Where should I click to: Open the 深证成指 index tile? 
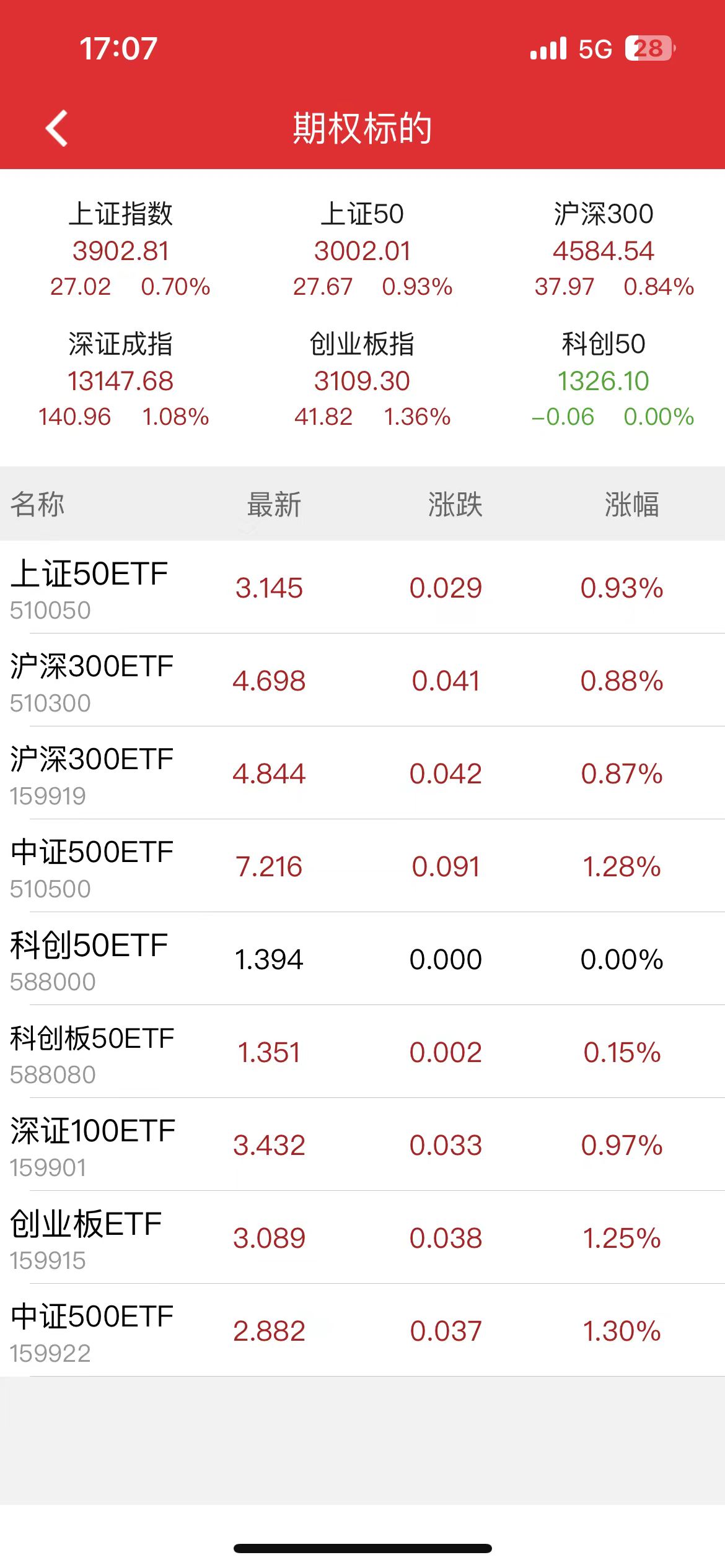pyautogui.click(x=121, y=380)
